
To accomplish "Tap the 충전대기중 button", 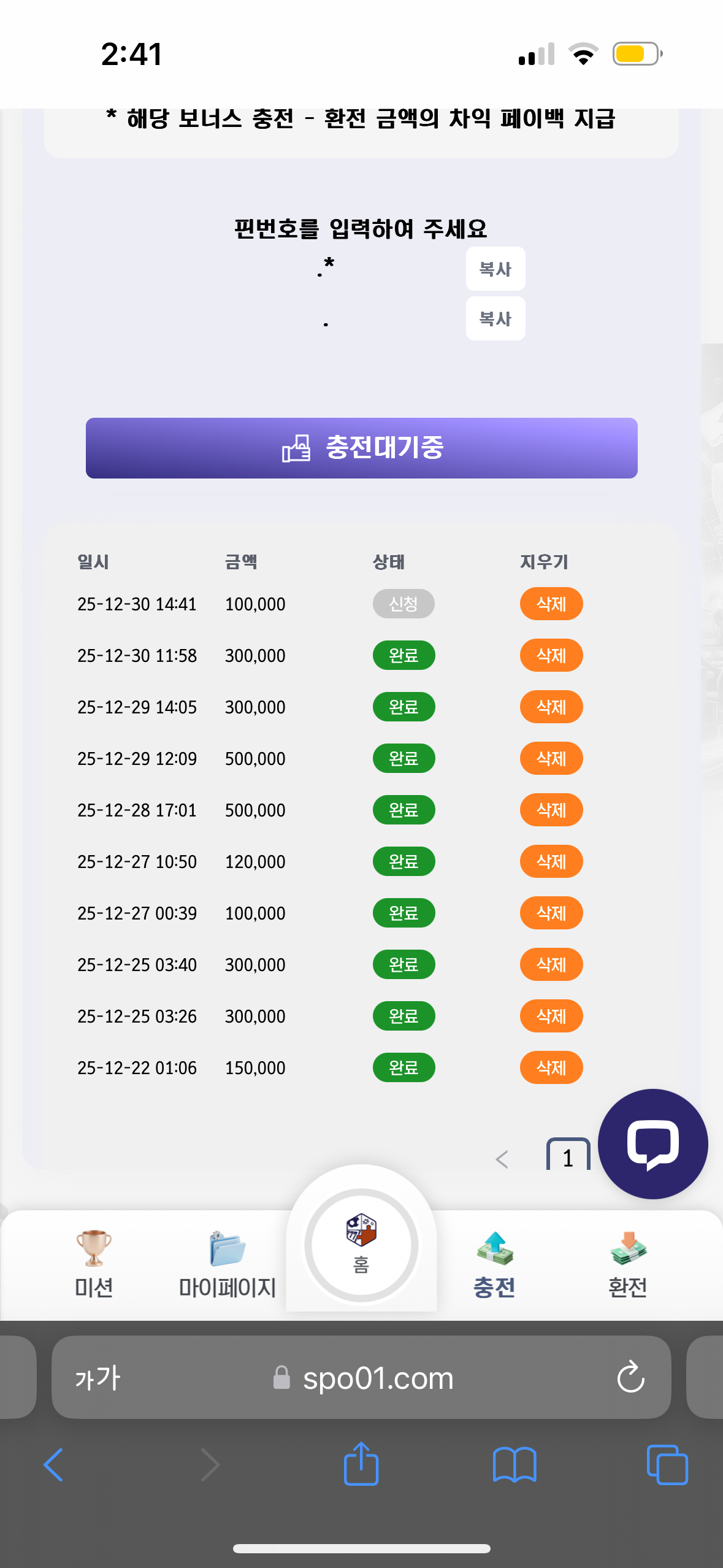I will 361,448.
